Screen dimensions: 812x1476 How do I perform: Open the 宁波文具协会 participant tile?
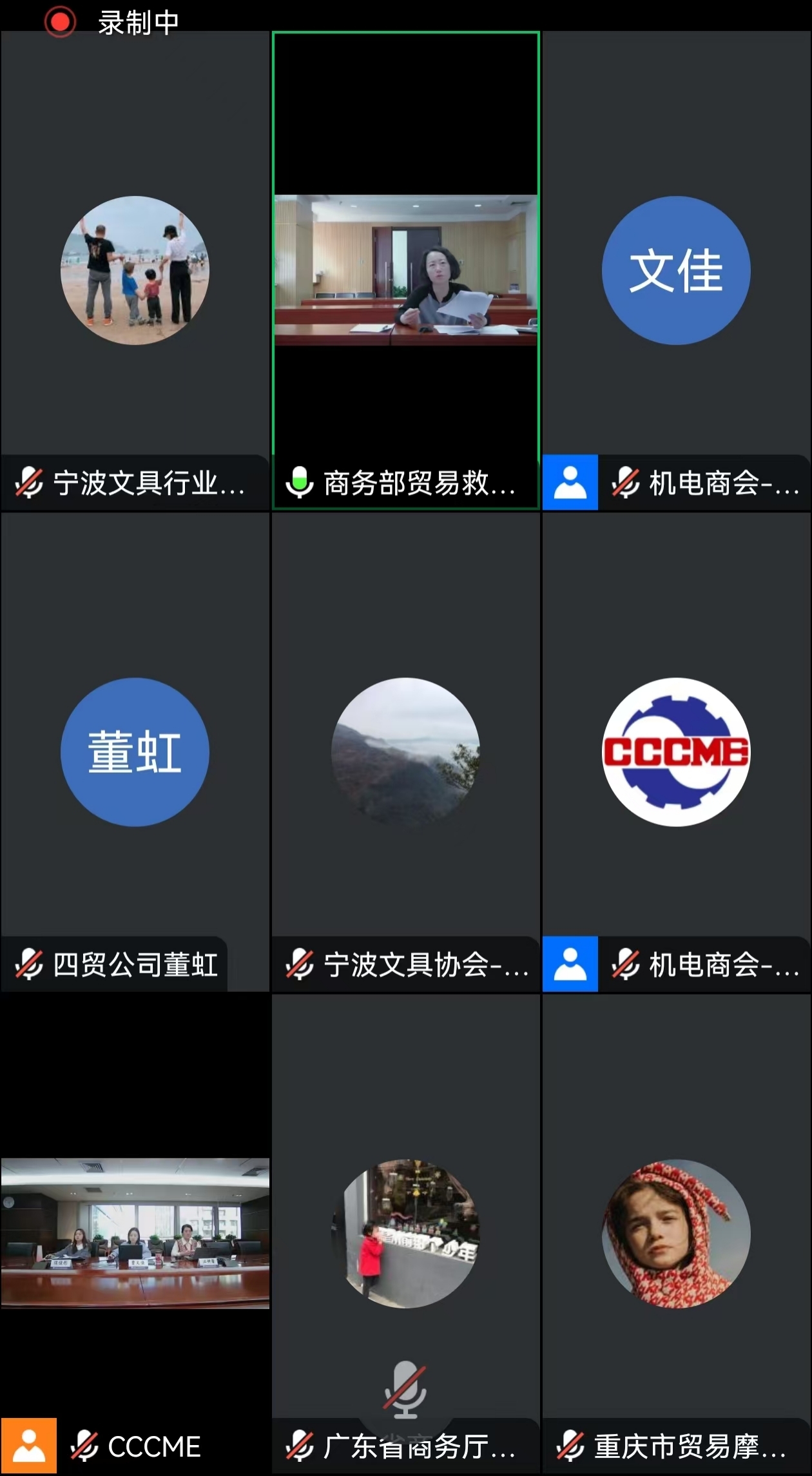(x=405, y=752)
